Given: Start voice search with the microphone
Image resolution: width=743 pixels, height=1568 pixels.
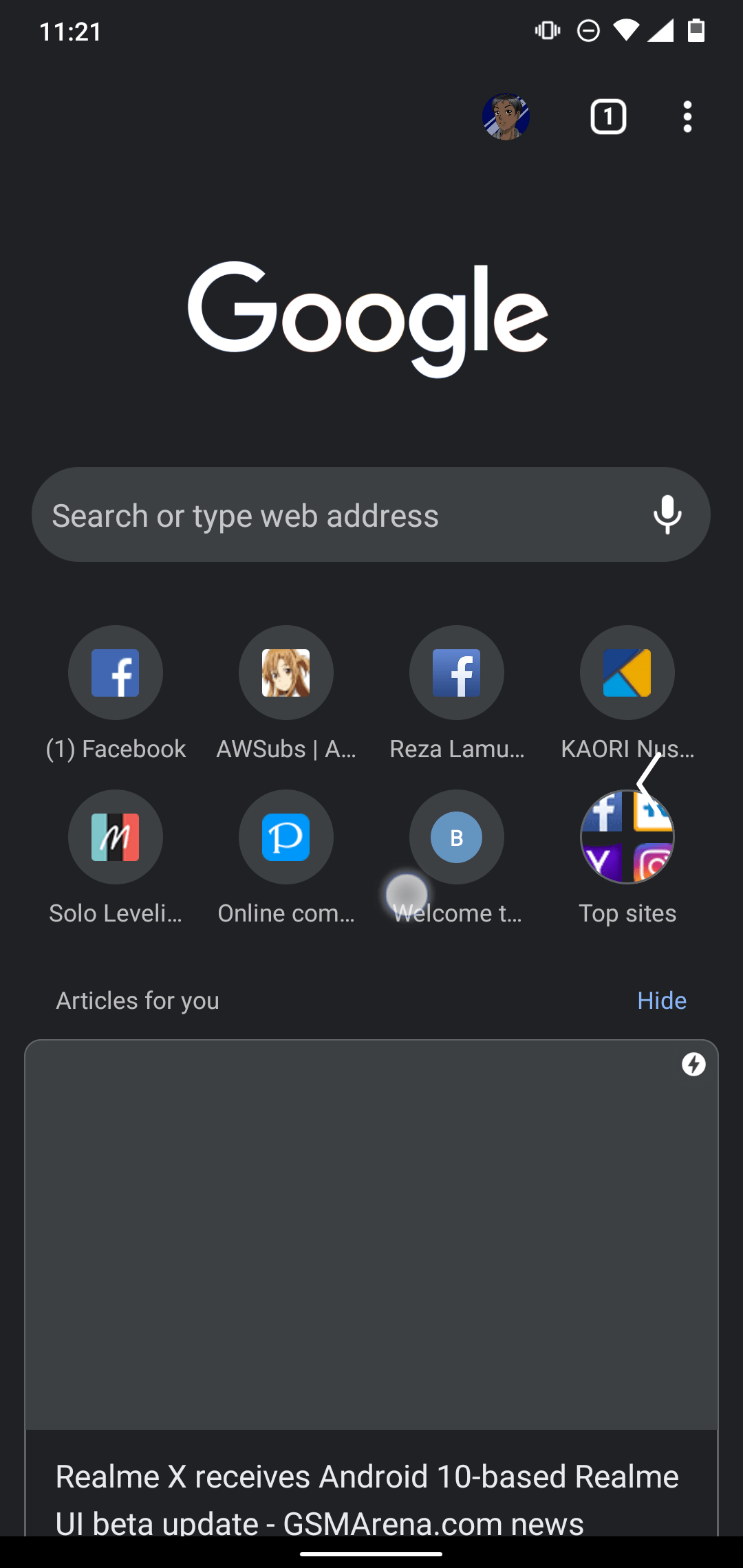Looking at the screenshot, I should point(667,515).
